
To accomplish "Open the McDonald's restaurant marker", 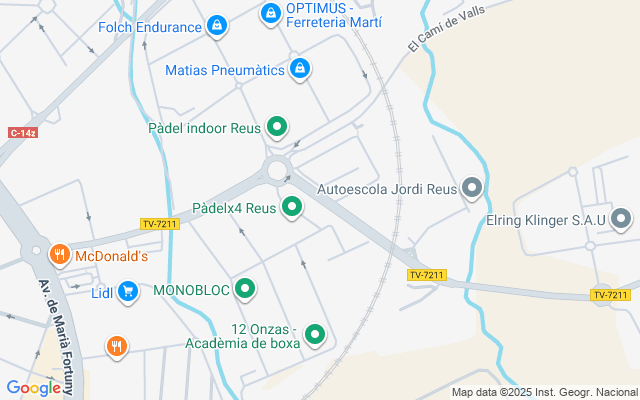I will pyautogui.click(x=59, y=255).
